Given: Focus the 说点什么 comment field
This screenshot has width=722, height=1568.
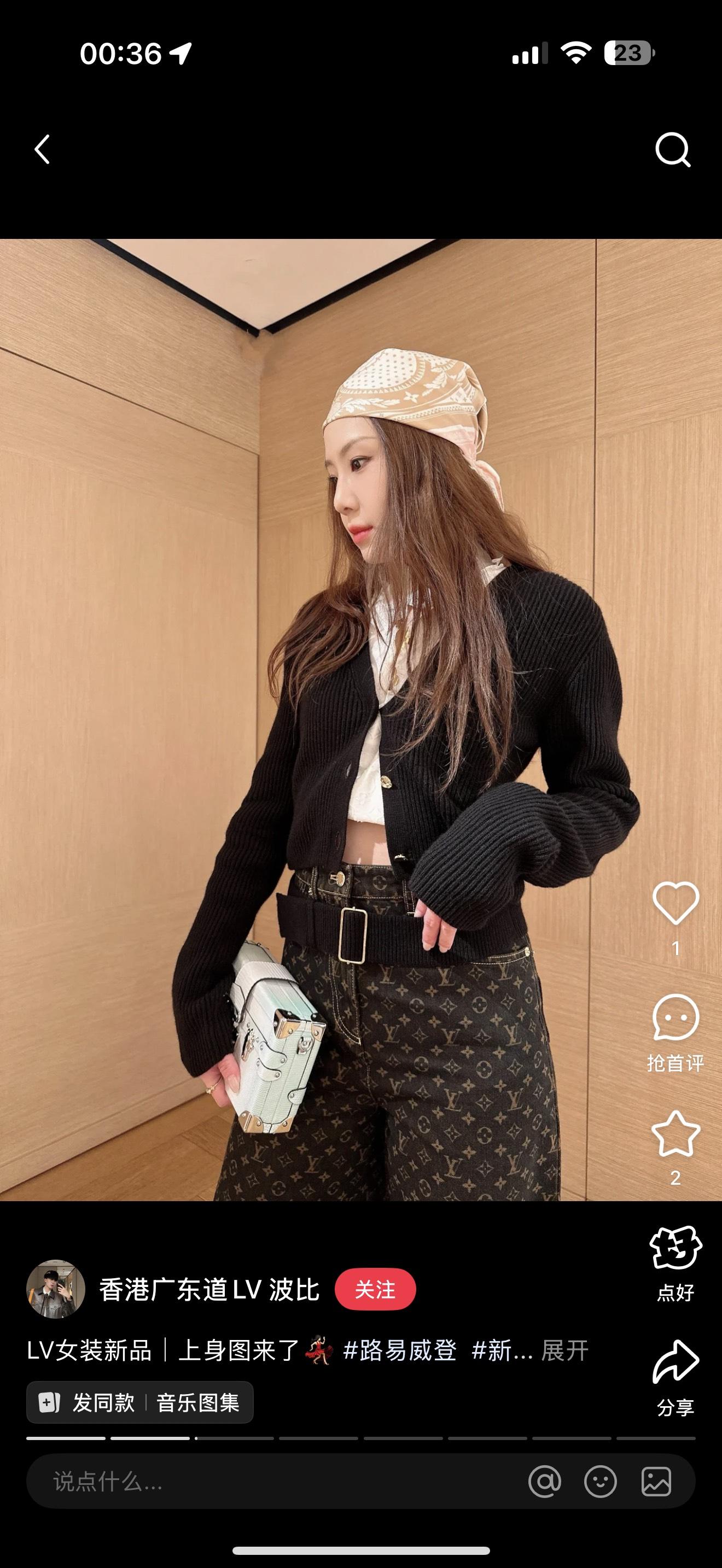Looking at the screenshot, I should [243, 1482].
